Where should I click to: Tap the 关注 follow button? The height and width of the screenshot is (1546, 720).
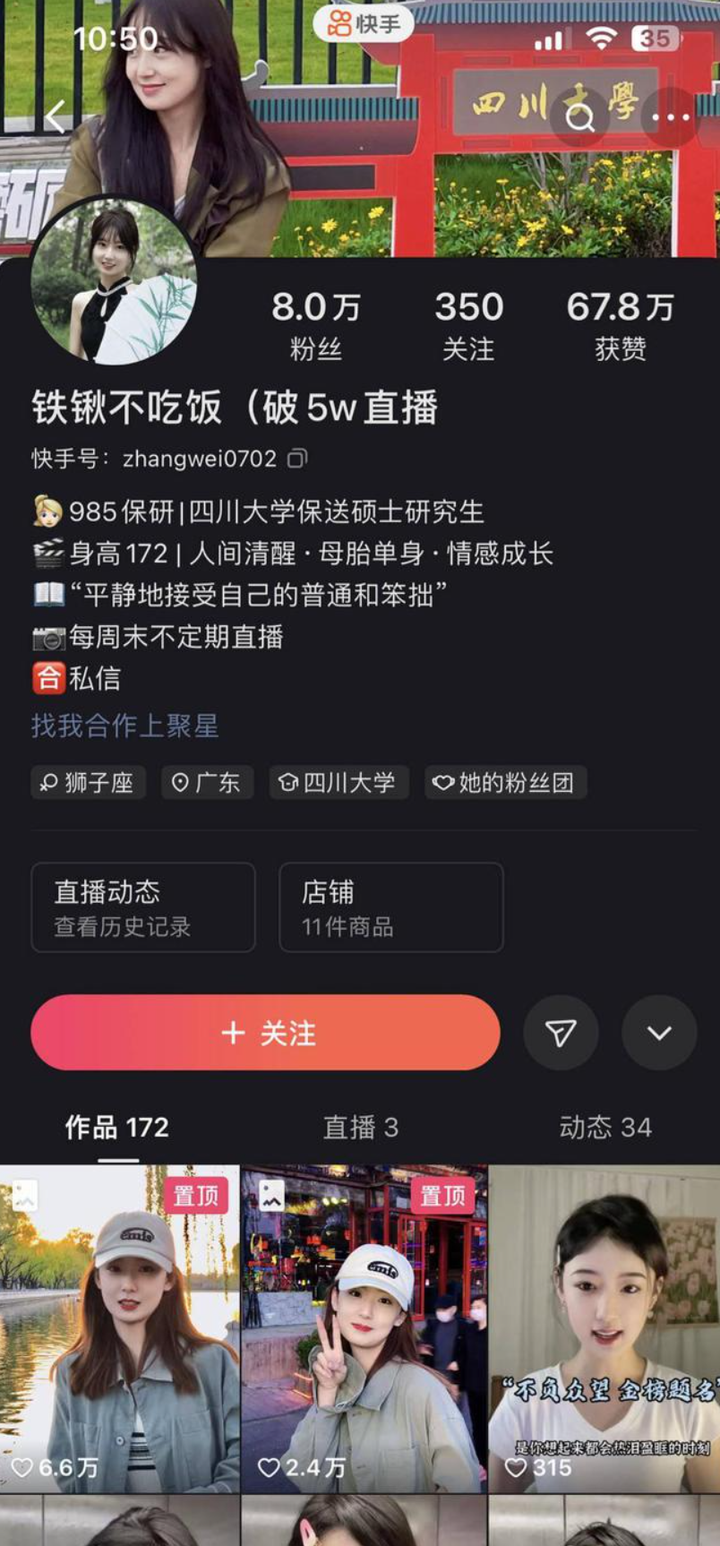point(263,1033)
